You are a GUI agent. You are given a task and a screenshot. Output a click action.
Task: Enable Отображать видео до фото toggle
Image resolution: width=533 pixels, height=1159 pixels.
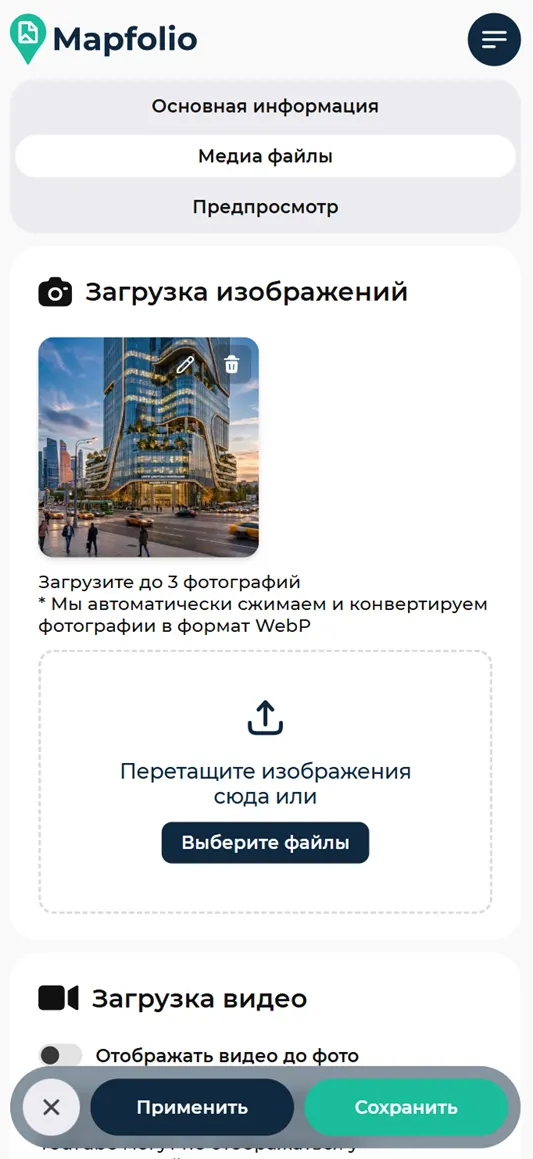[60, 1056]
